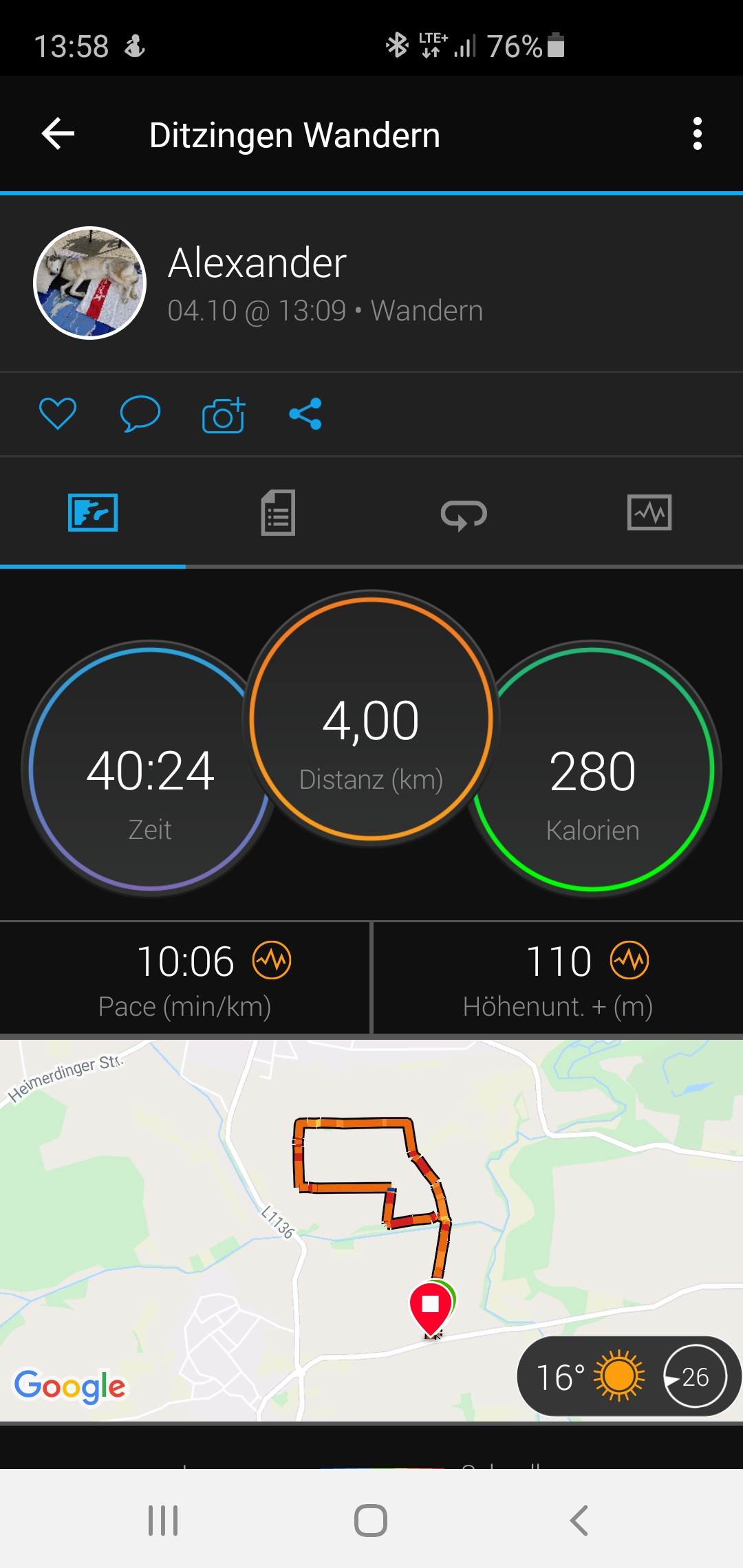Open the pace chart icon

[272, 960]
